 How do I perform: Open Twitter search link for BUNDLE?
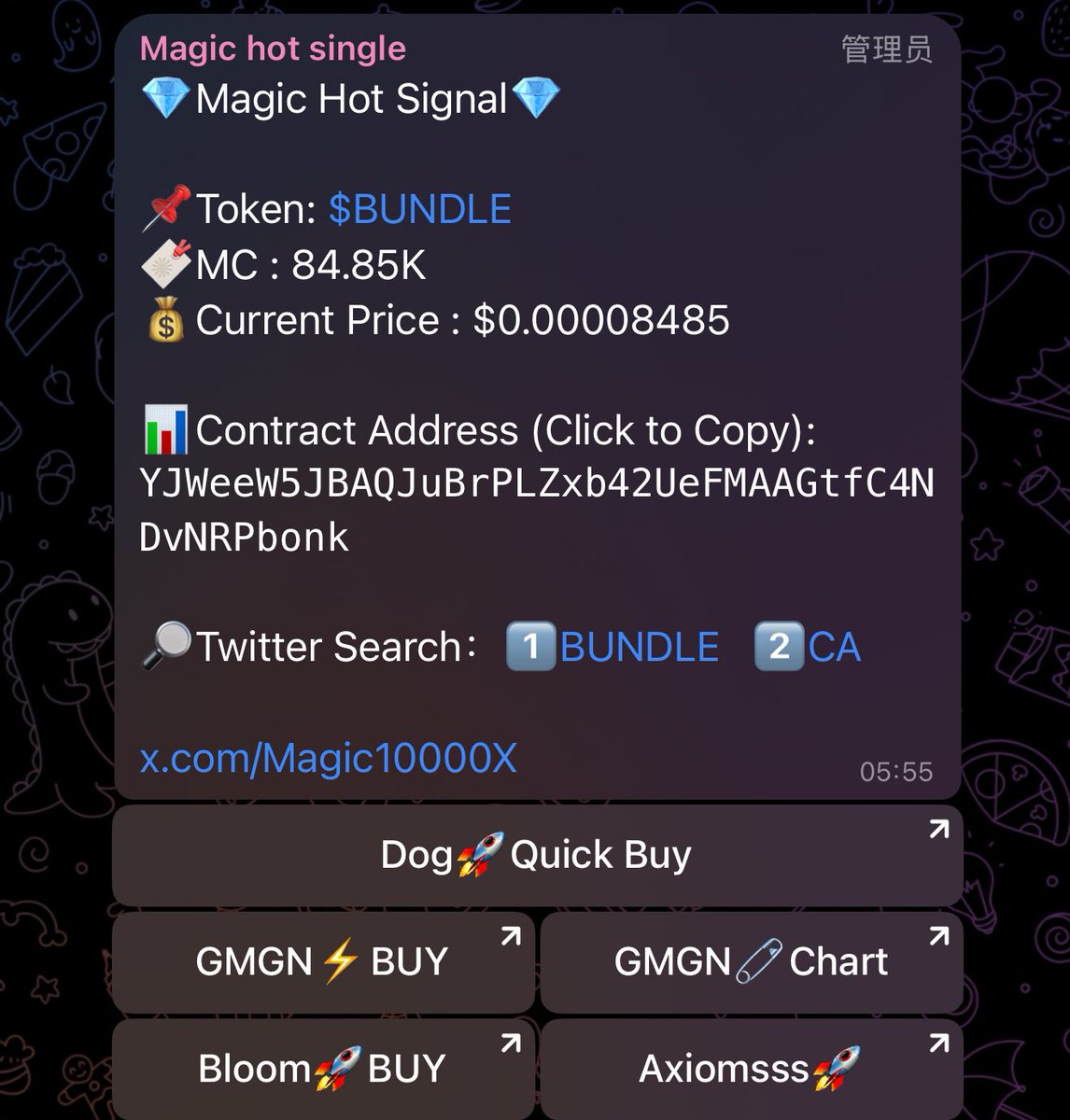click(x=639, y=647)
